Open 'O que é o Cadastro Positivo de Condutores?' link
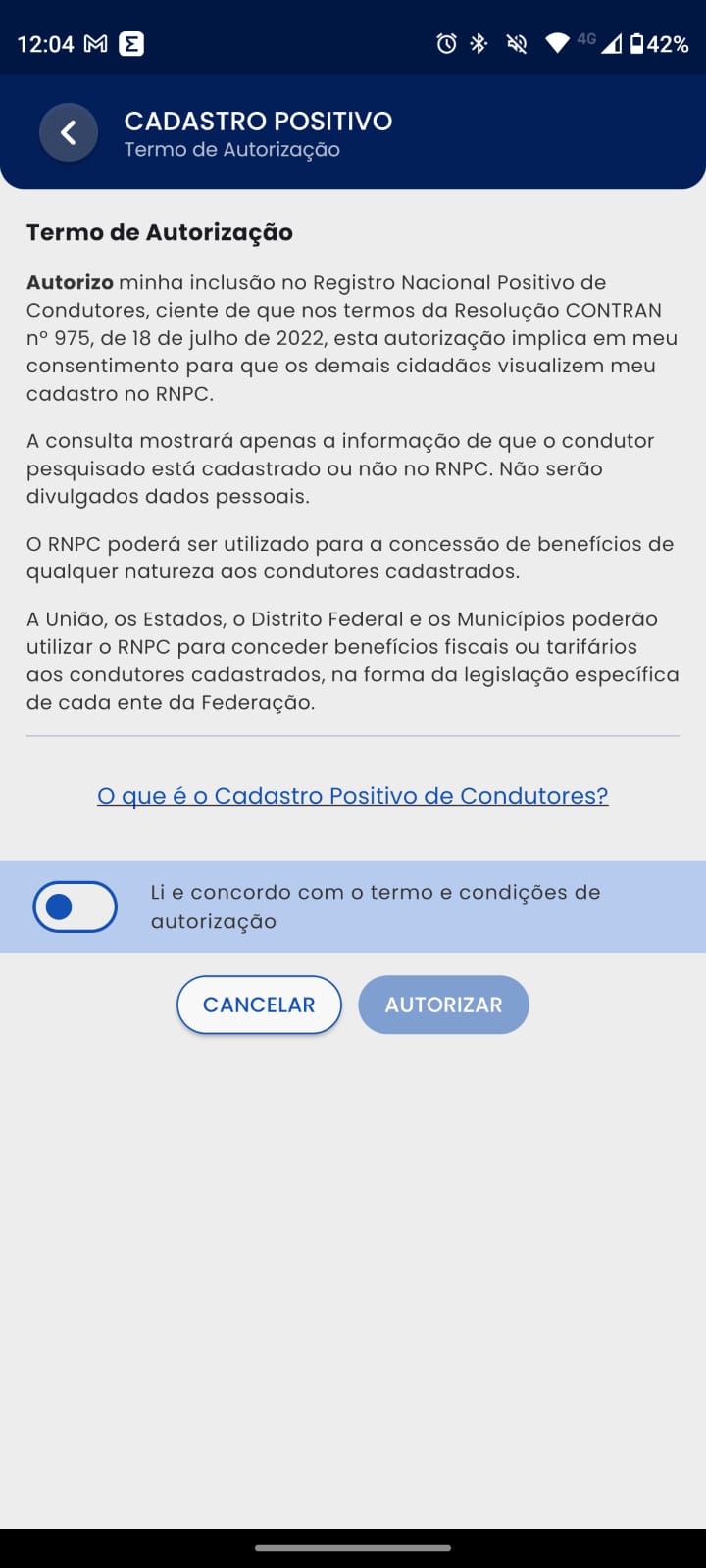Screen dimensions: 706x1568 (x=353, y=795)
